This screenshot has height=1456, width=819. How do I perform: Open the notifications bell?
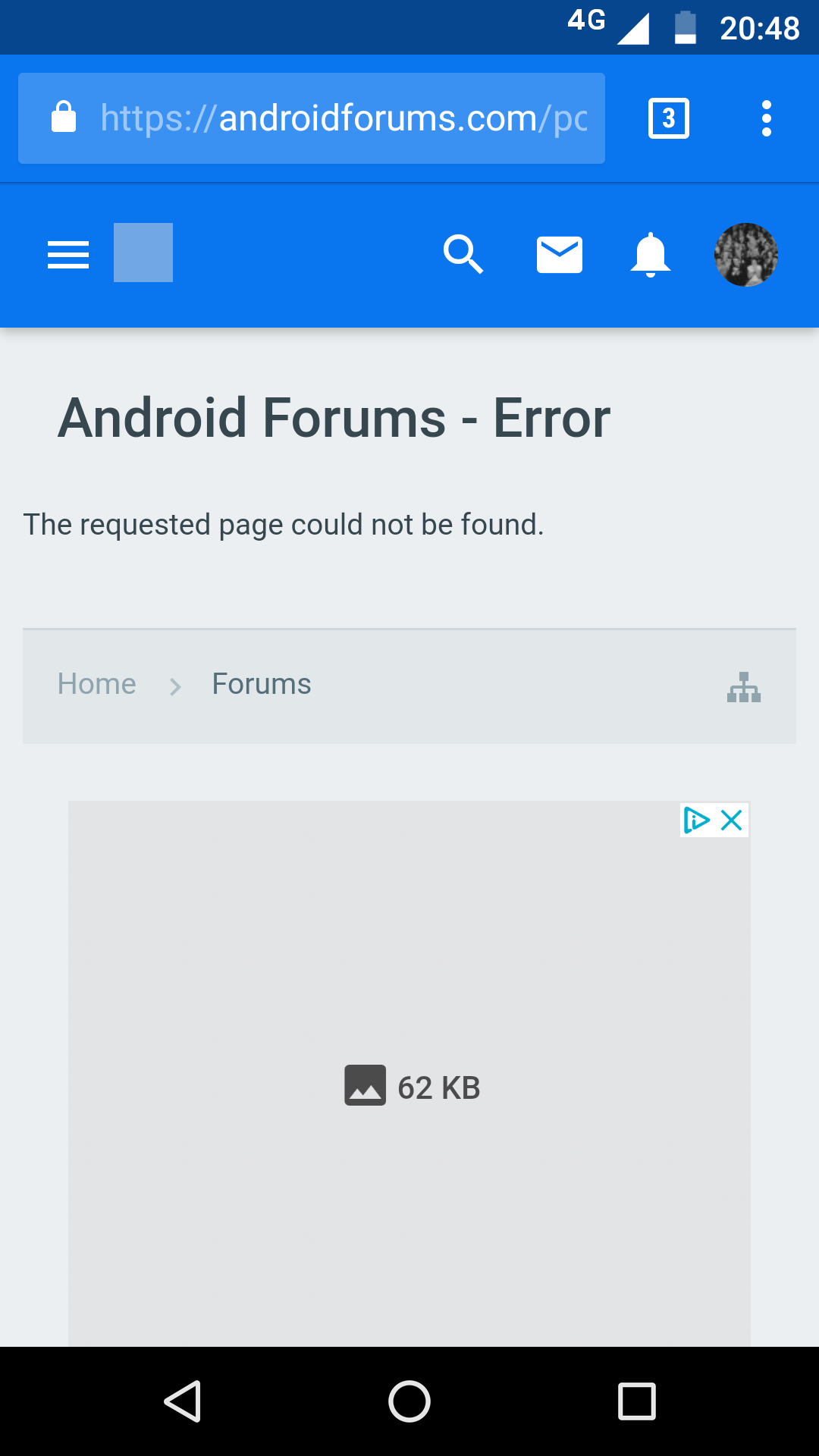(651, 255)
